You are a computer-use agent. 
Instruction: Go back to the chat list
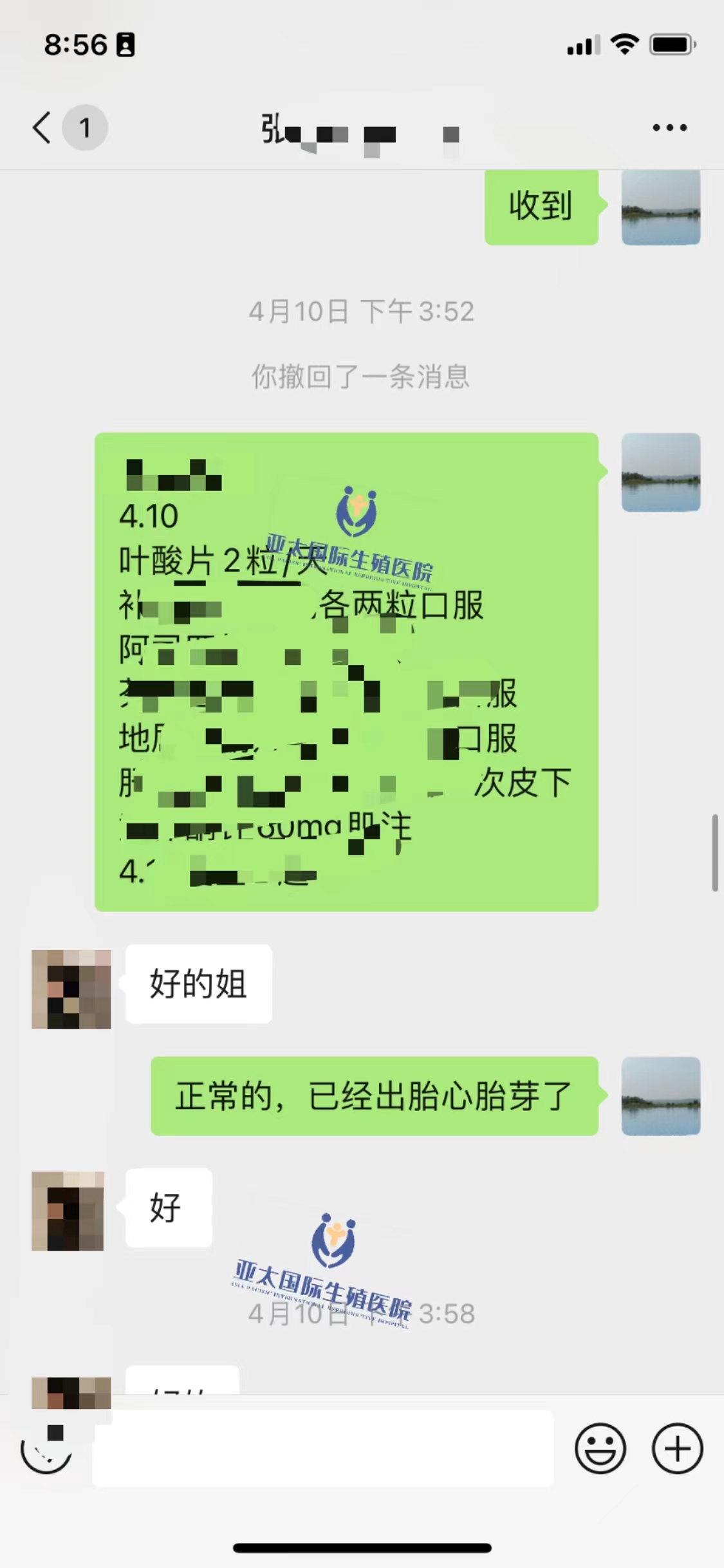tap(42, 127)
